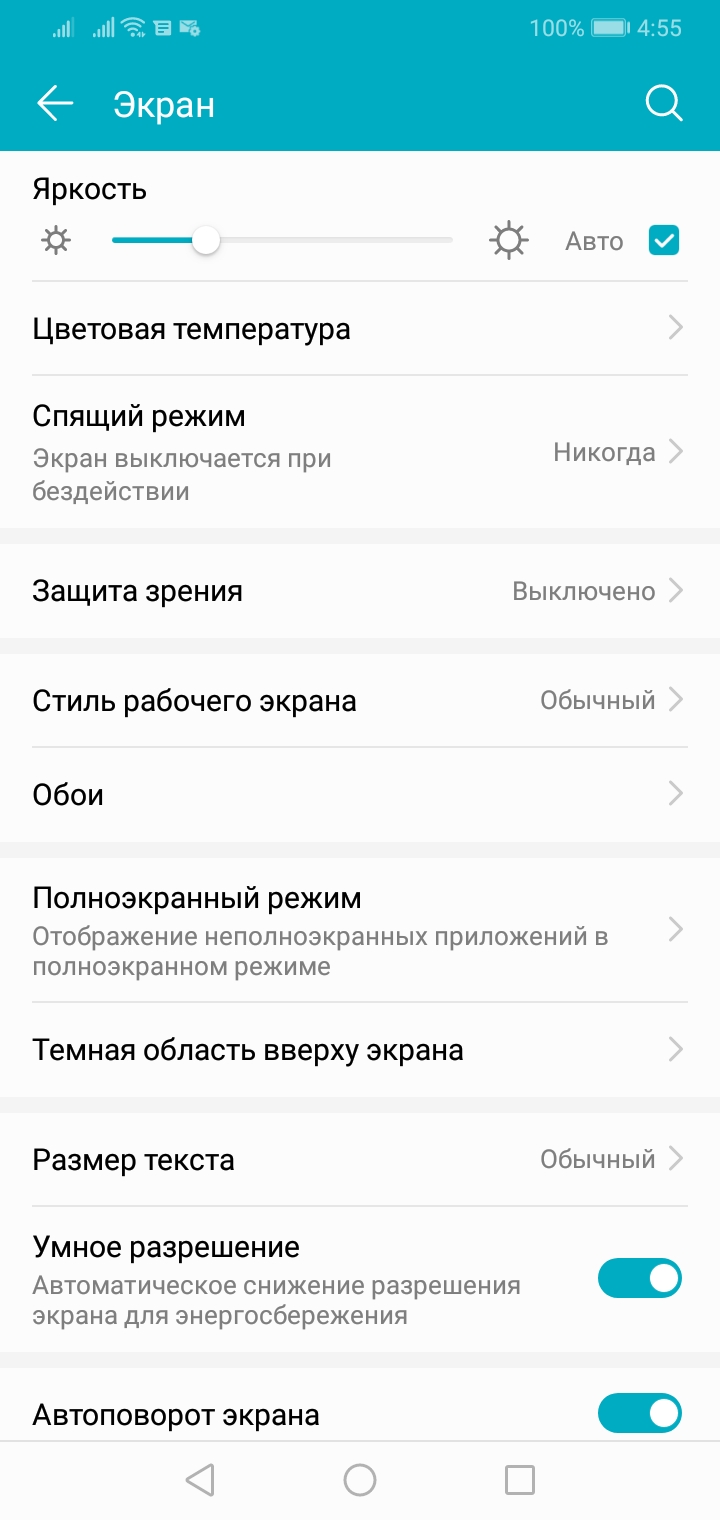Image resolution: width=720 pixels, height=1520 pixels.
Task: Change the Размер текста setting
Action: point(360,1160)
